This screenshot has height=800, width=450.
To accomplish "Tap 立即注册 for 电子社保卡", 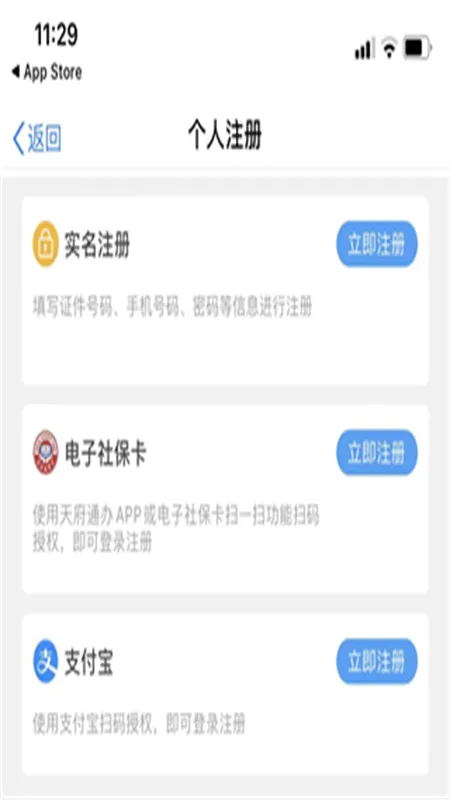I will 377,453.
